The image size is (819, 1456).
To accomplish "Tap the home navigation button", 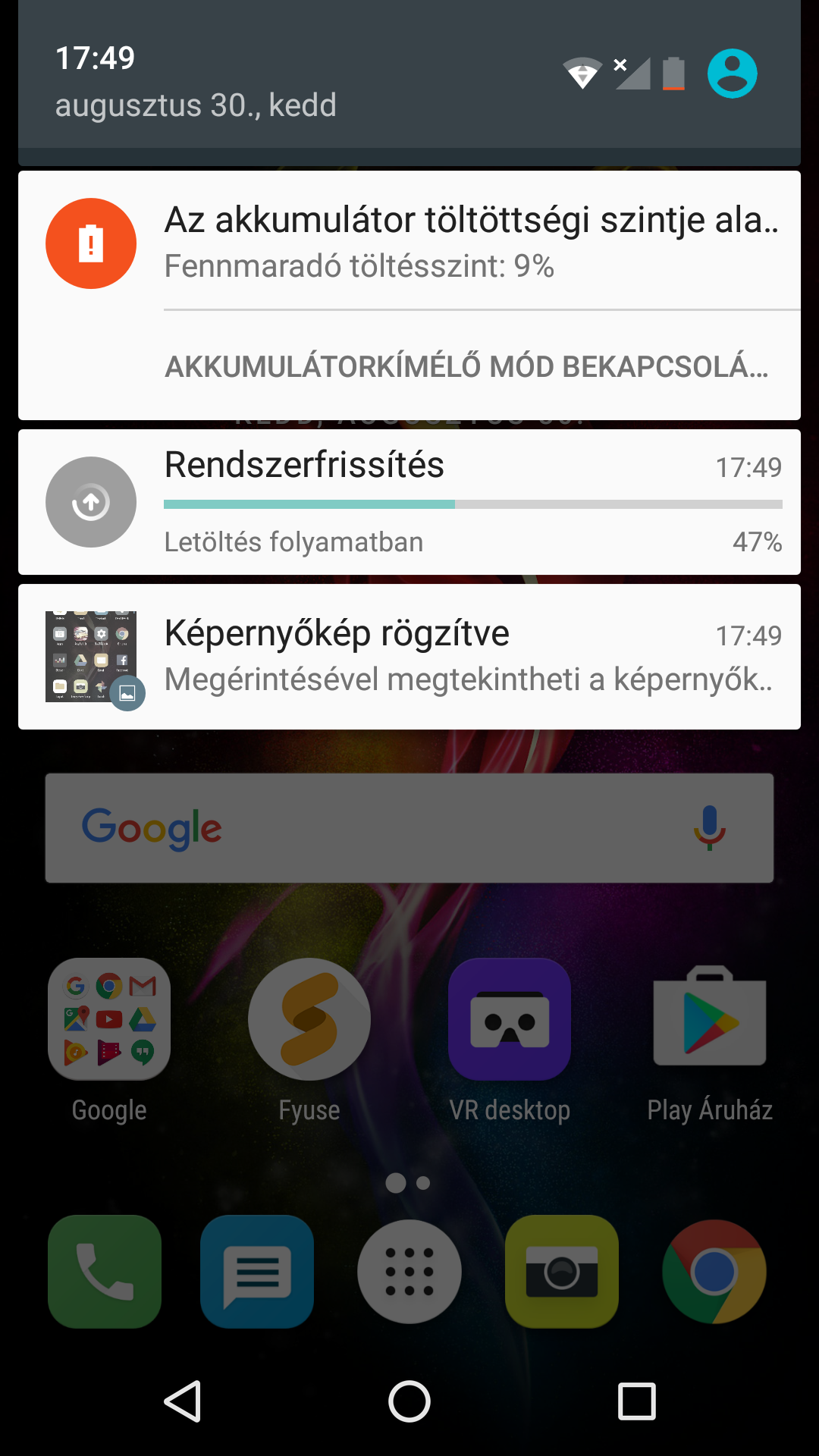I will pyautogui.click(x=409, y=1401).
